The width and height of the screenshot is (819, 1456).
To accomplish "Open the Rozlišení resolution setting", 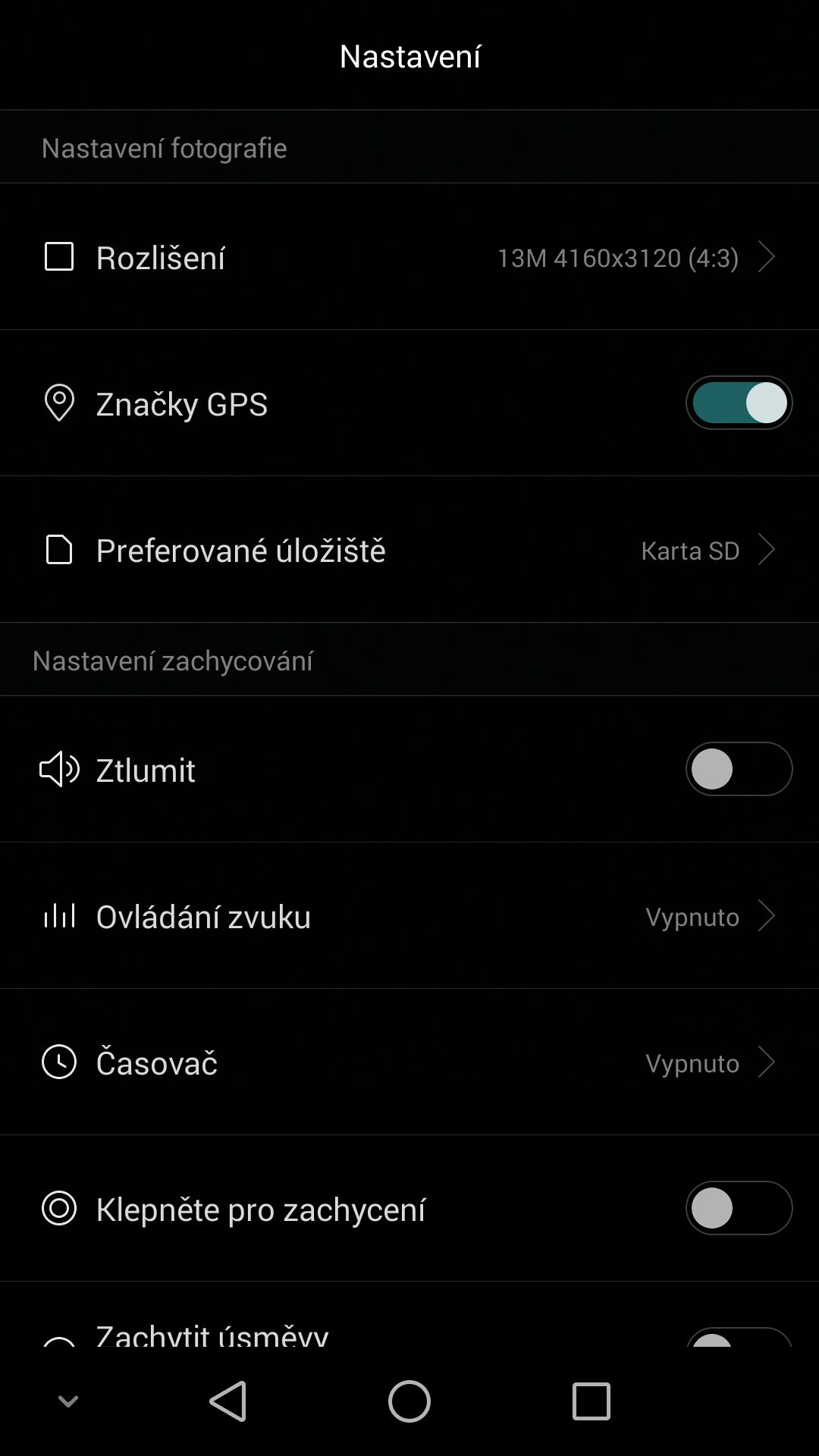I will click(409, 257).
